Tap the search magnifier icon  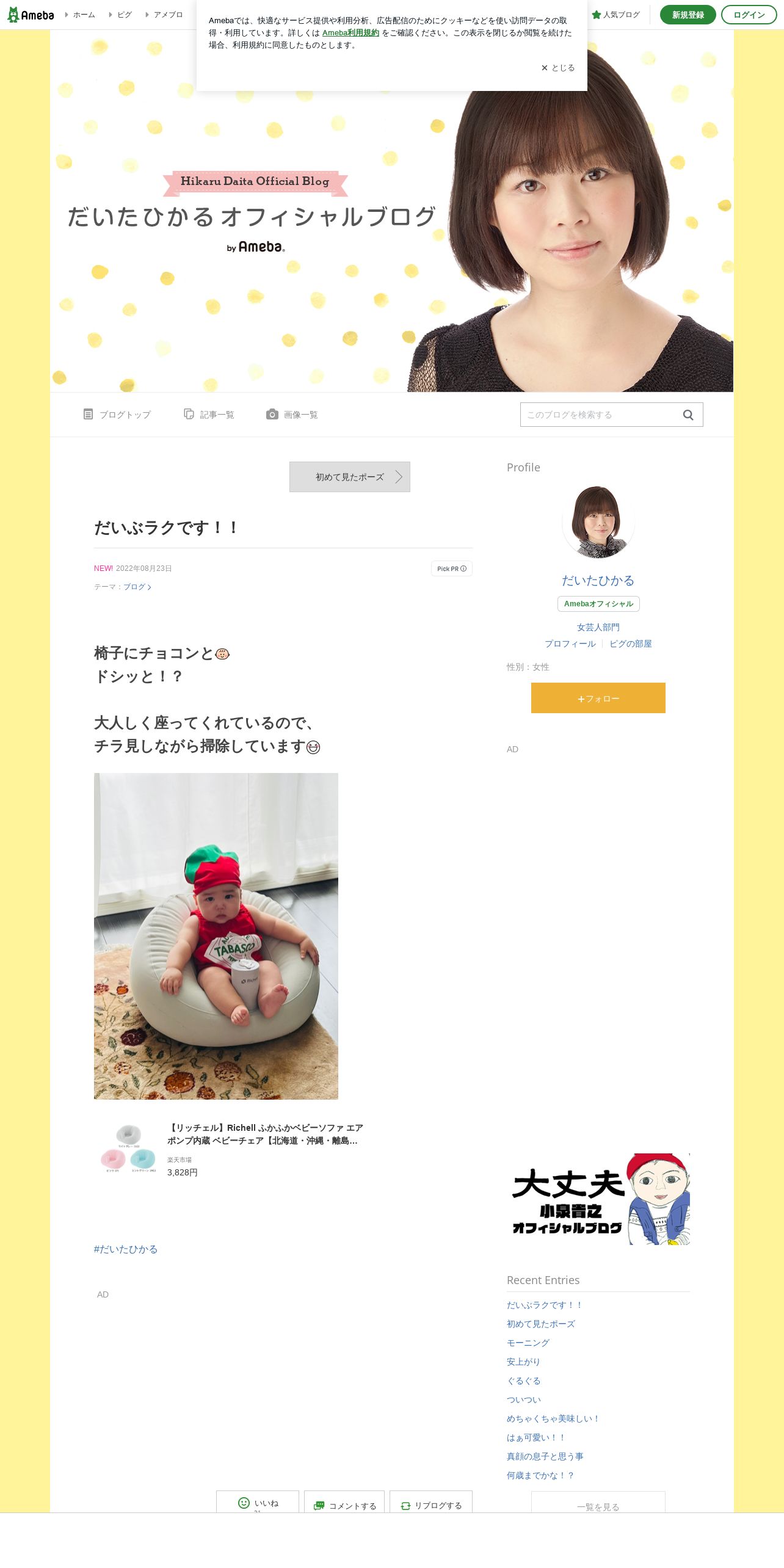pos(688,415)
